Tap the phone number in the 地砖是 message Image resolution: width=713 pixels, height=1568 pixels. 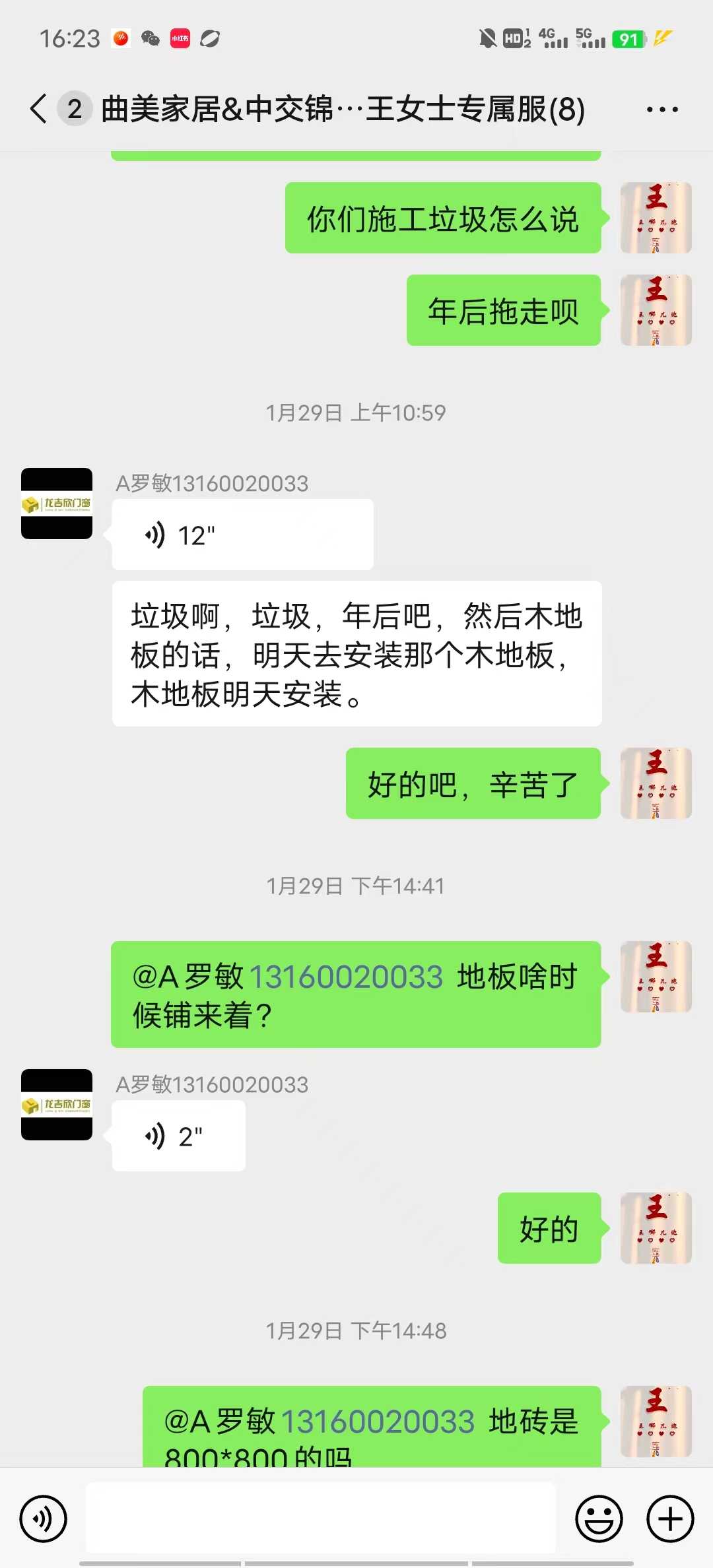click(x=378, y=1421)
